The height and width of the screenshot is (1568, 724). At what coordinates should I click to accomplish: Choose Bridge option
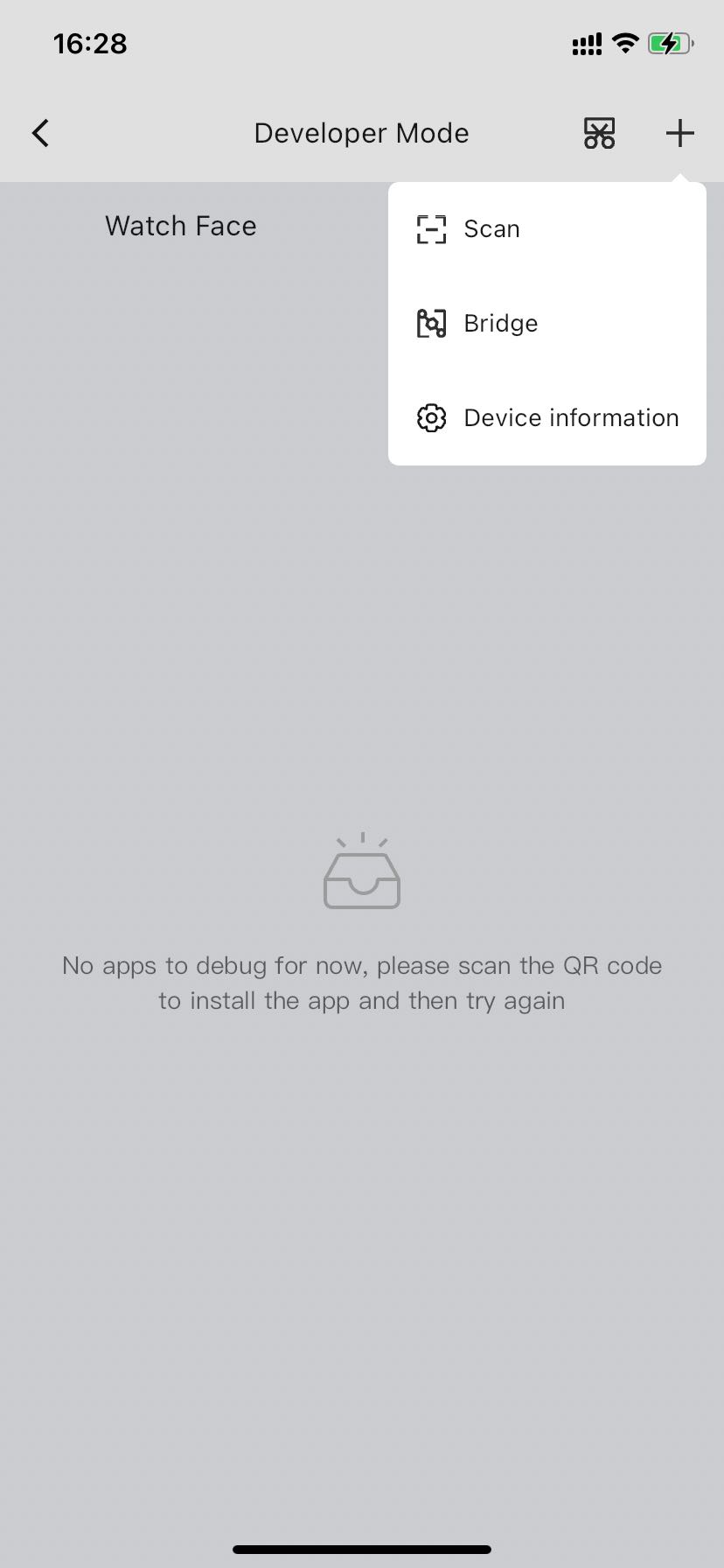[500, 324]
